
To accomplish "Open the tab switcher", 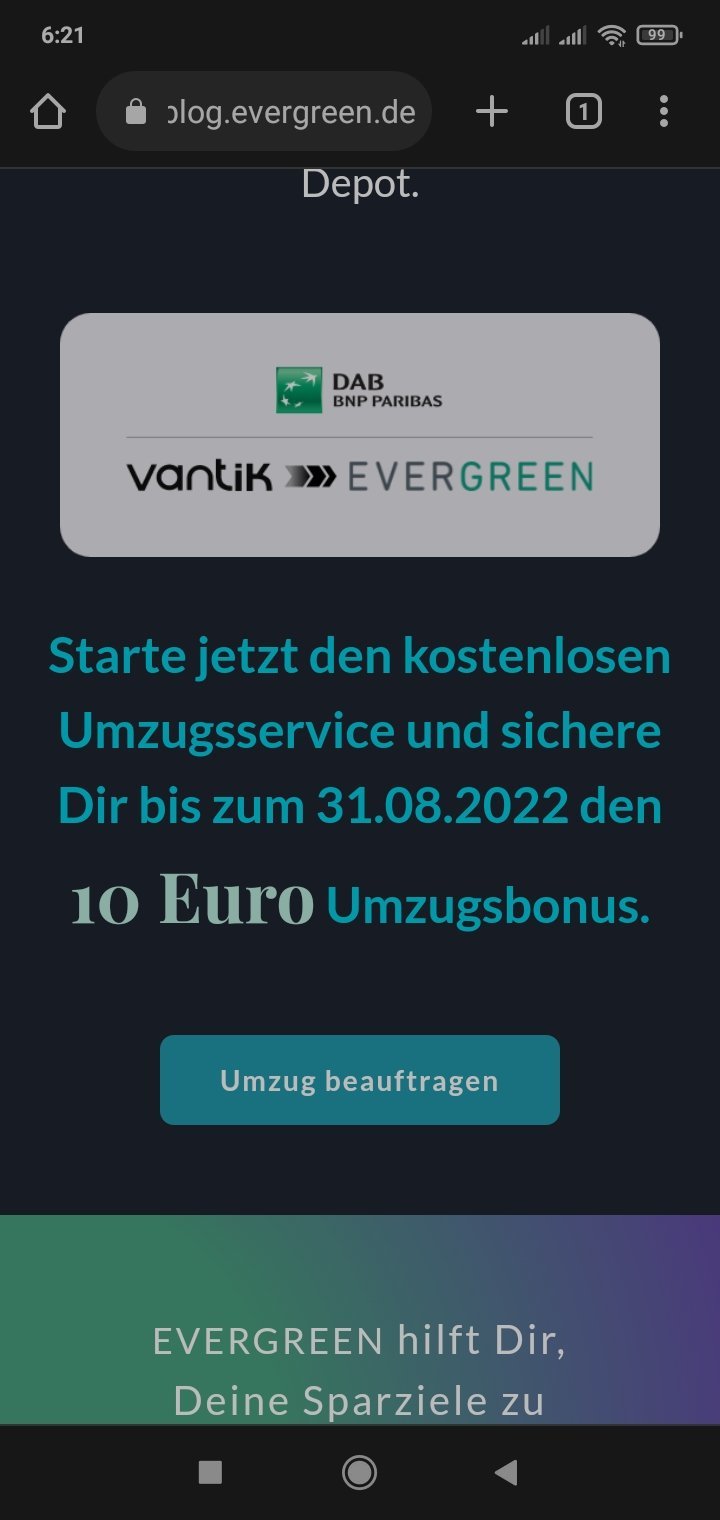I will [x=584, y=112].
